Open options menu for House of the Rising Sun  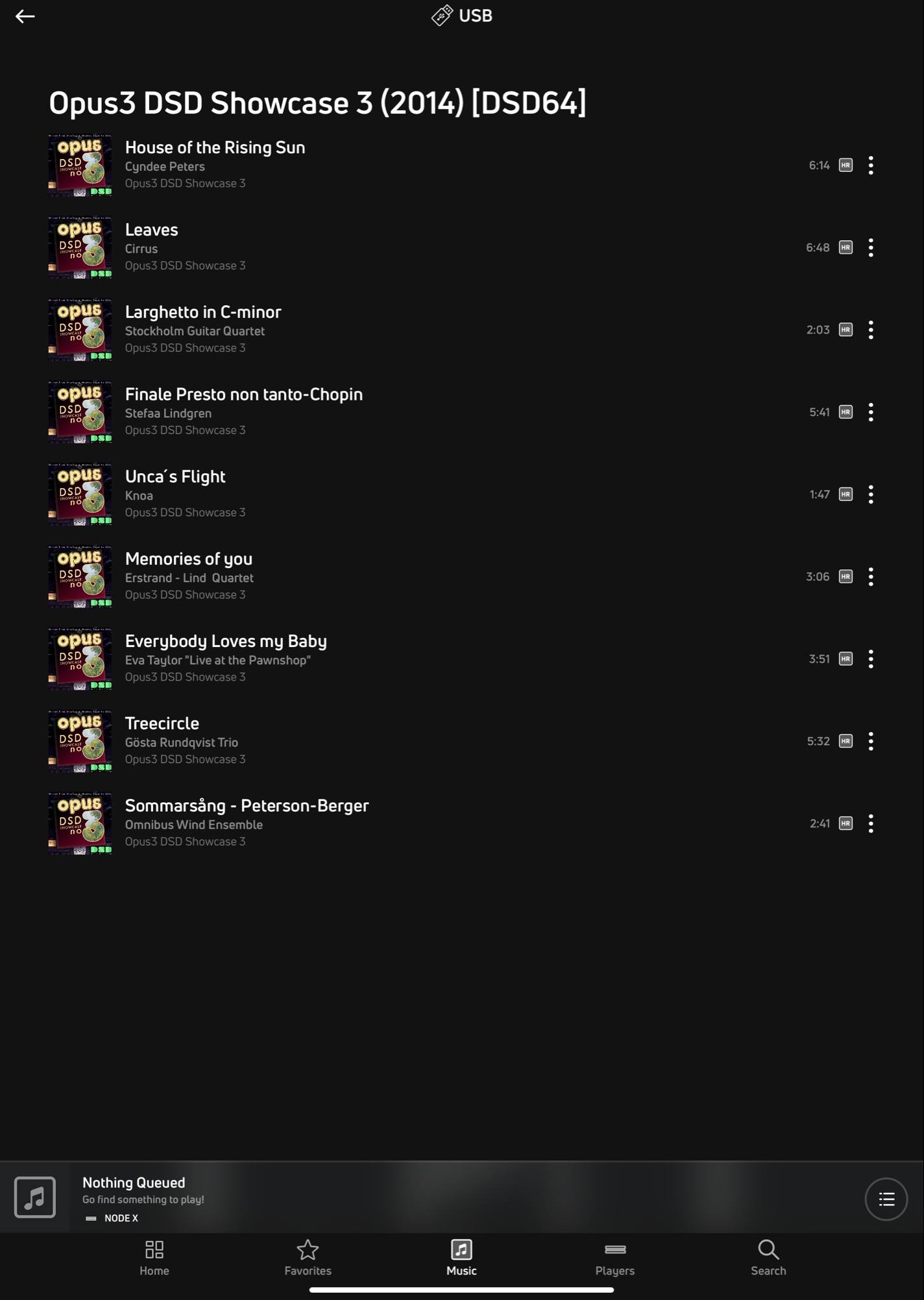click(x=871, y=166)
